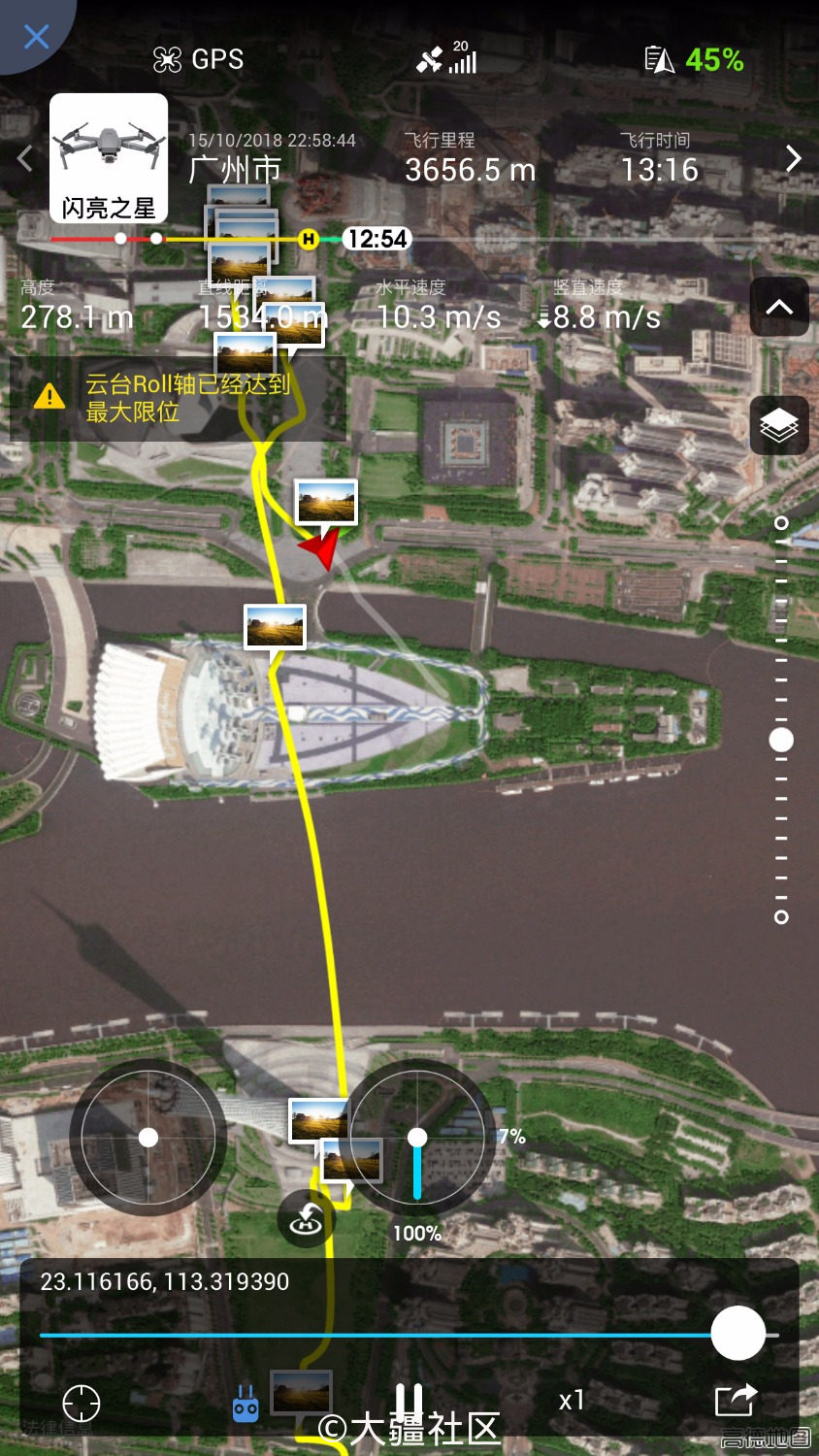Tap the H home marker on the flight timeline
This screenshot has height=1456, width=819.
pyautogui.click(x=309, y=239)
